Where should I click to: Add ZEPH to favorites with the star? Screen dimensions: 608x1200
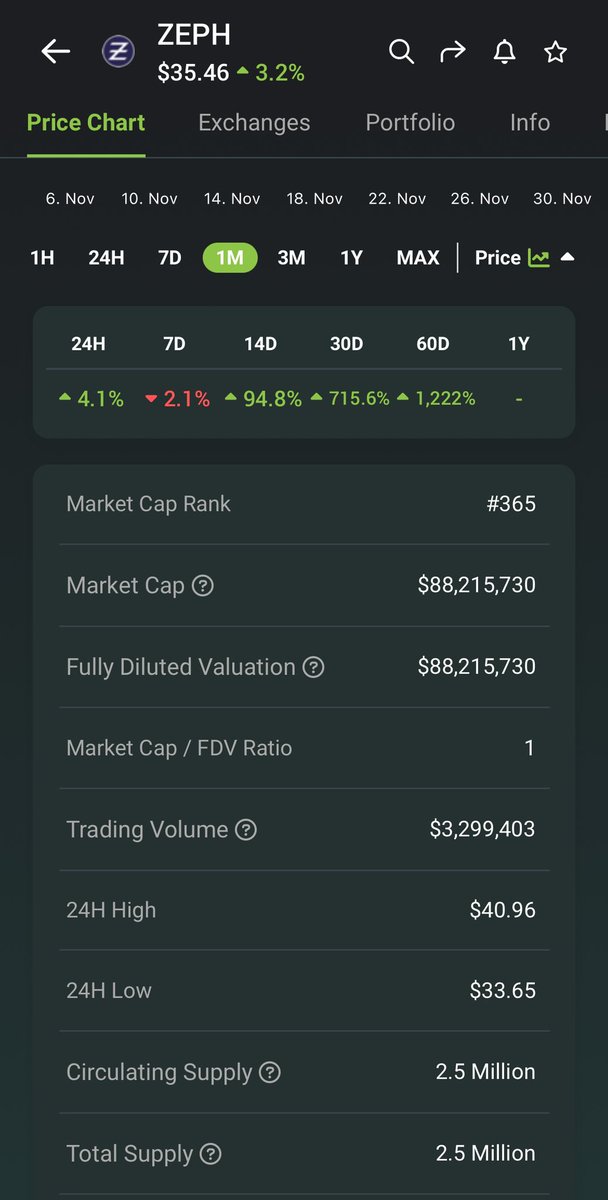pos(556,52)
